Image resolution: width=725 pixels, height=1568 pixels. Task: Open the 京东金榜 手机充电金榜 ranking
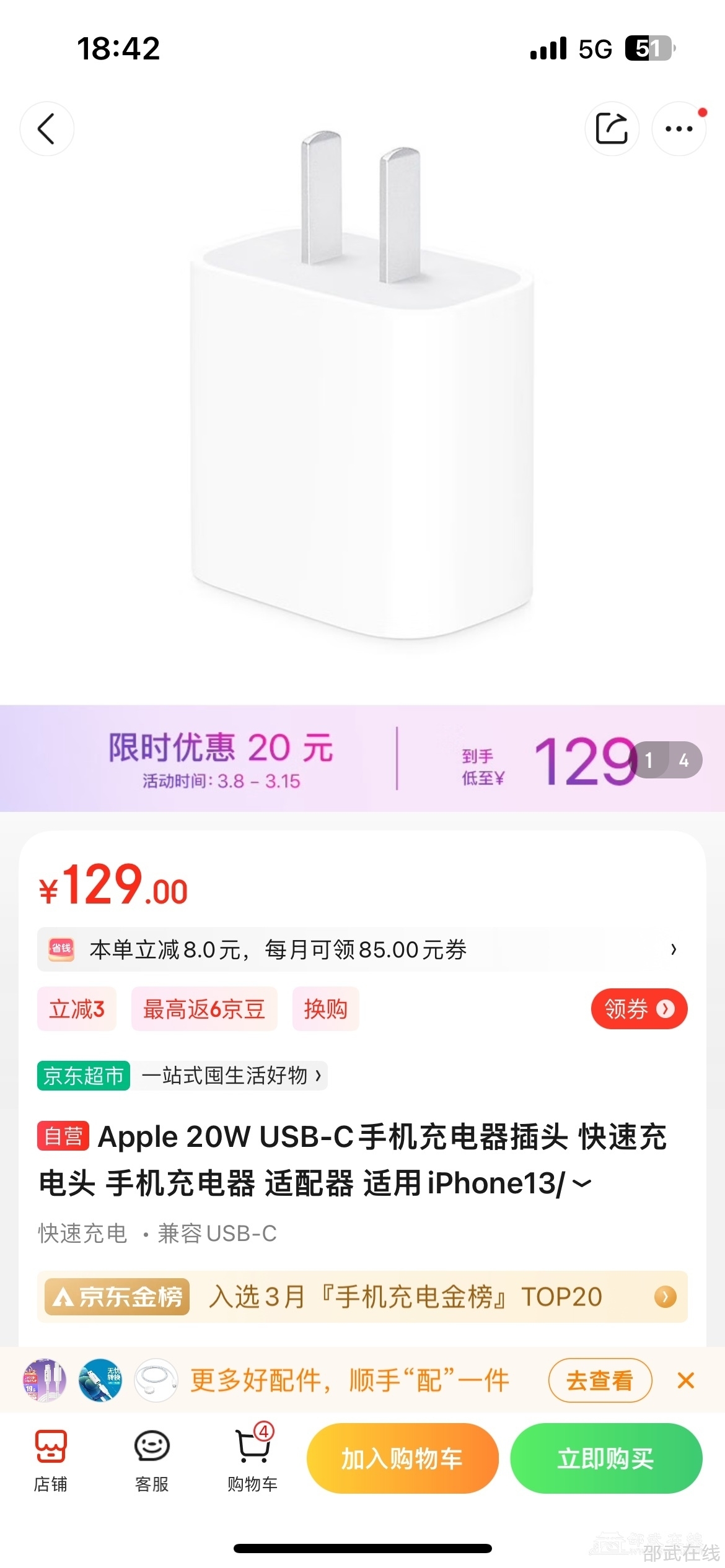click(x=362, y=1296)
